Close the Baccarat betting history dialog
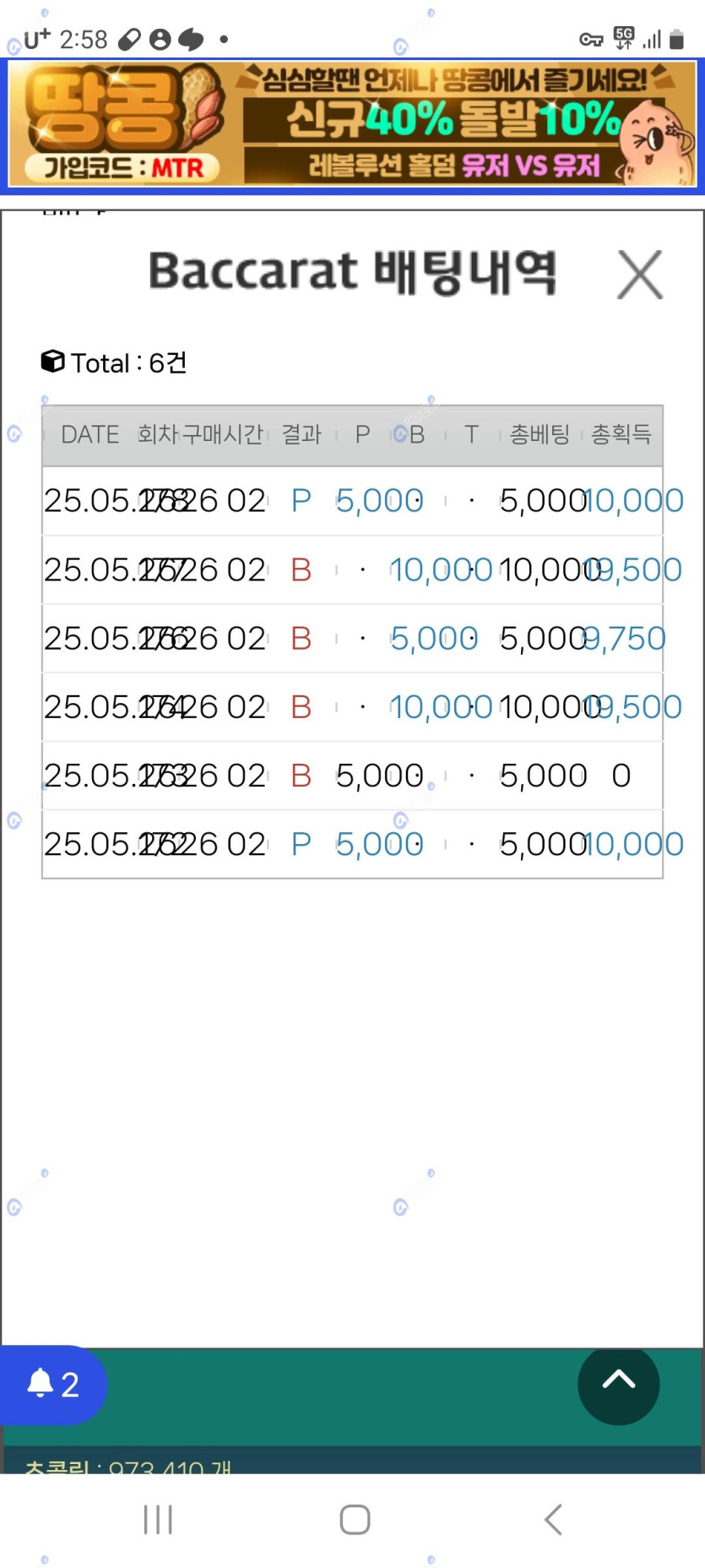The width and height of the screenshot is (705, 1568). point(640,275)
